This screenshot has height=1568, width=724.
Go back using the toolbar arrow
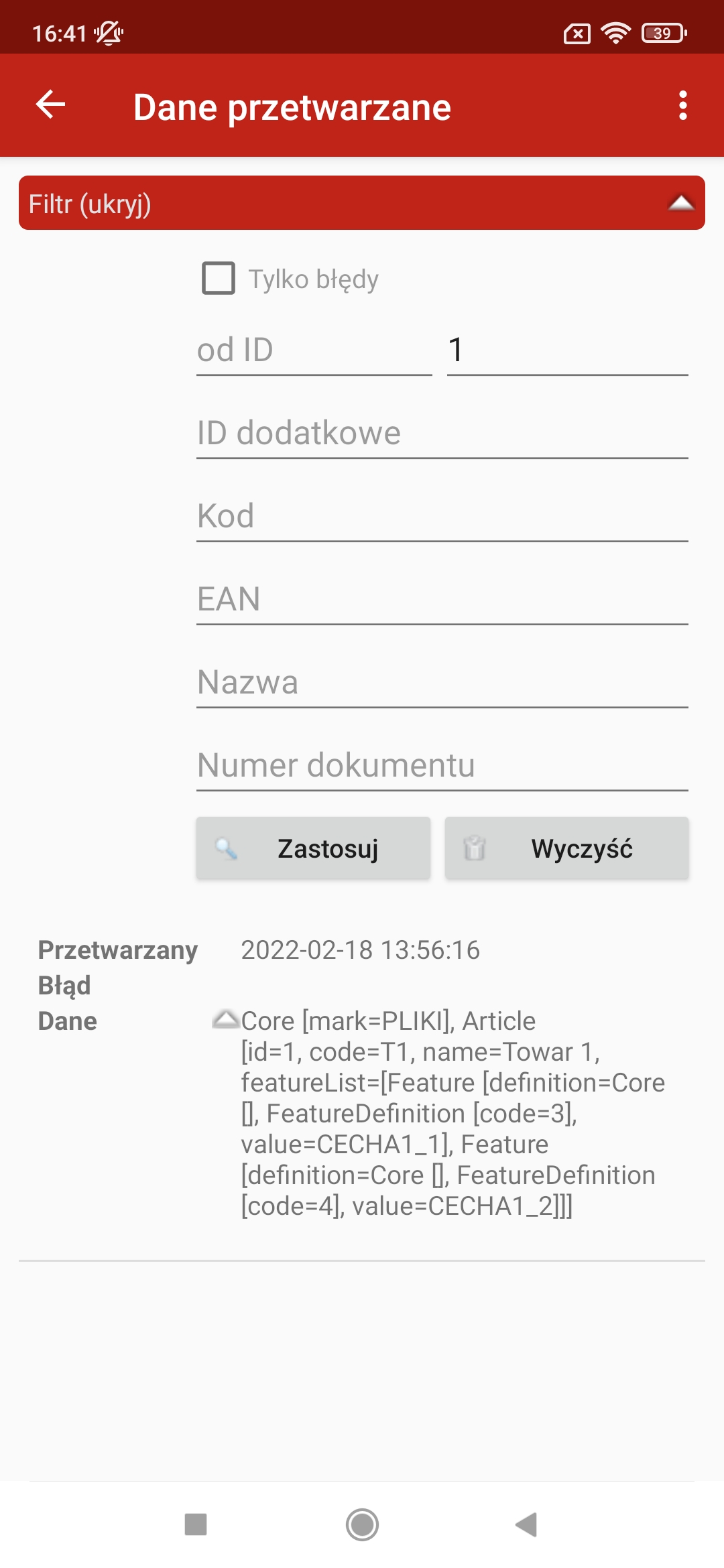(x=50, y=105)
